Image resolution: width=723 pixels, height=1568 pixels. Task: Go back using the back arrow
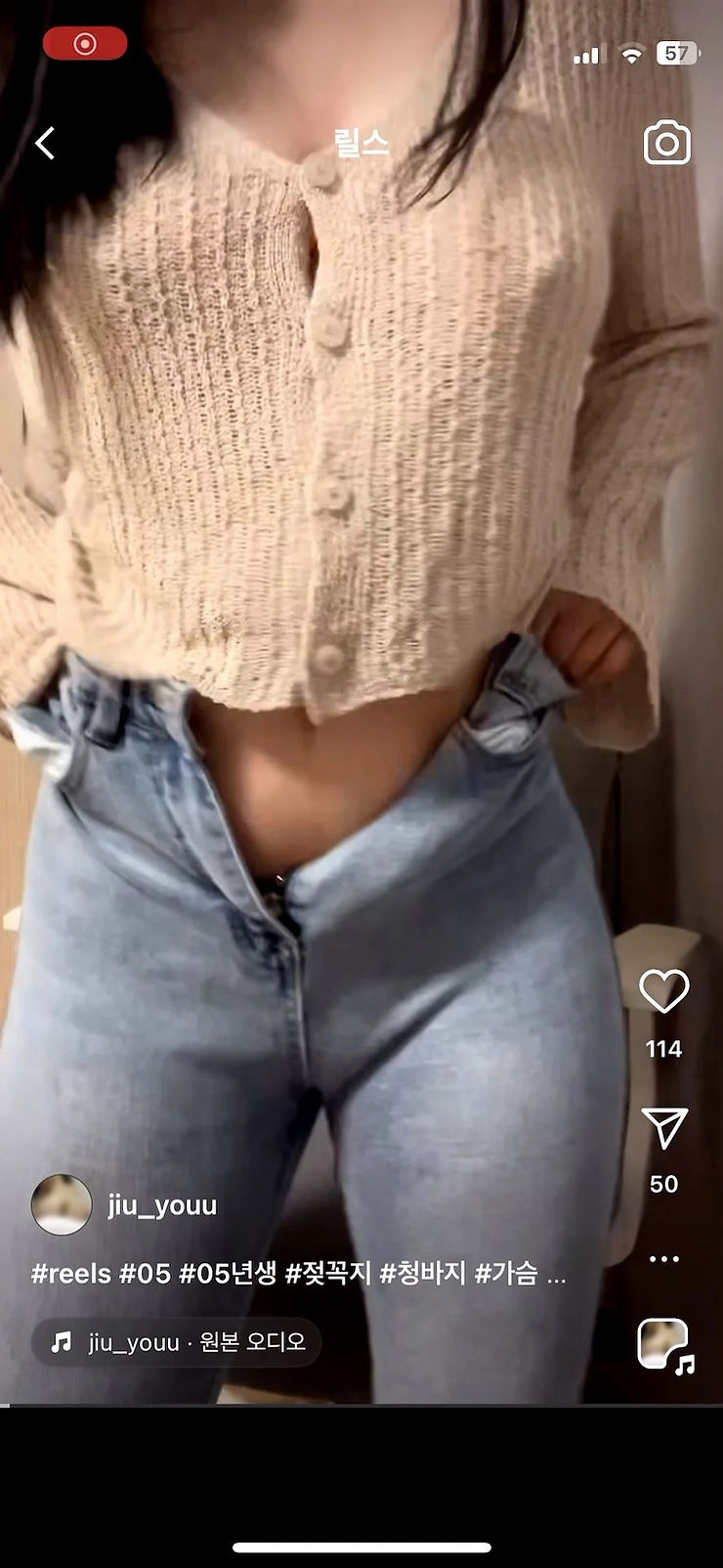[x=45, y=144]
